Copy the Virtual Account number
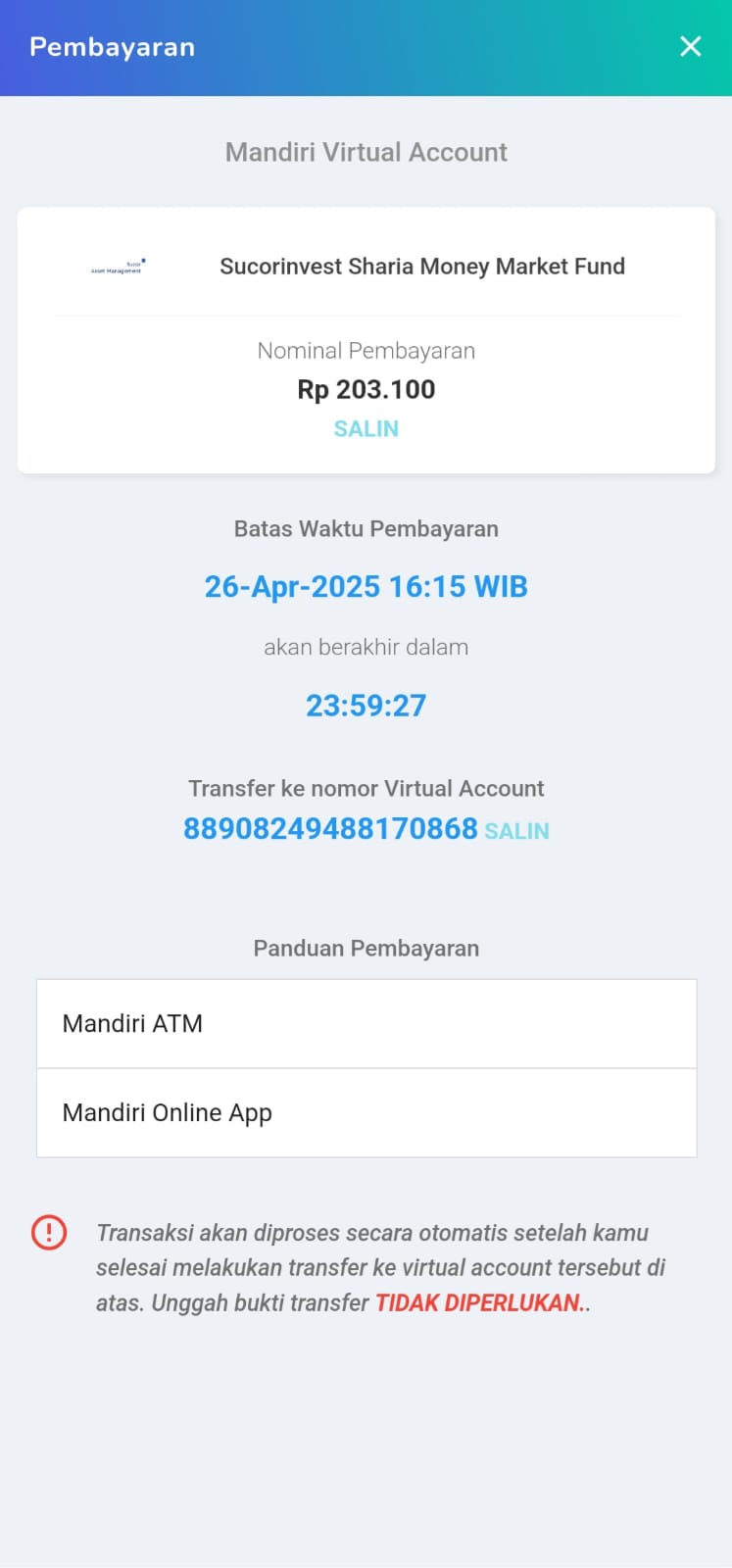This screenshot has height=1568, width=732. pos(516,831)
